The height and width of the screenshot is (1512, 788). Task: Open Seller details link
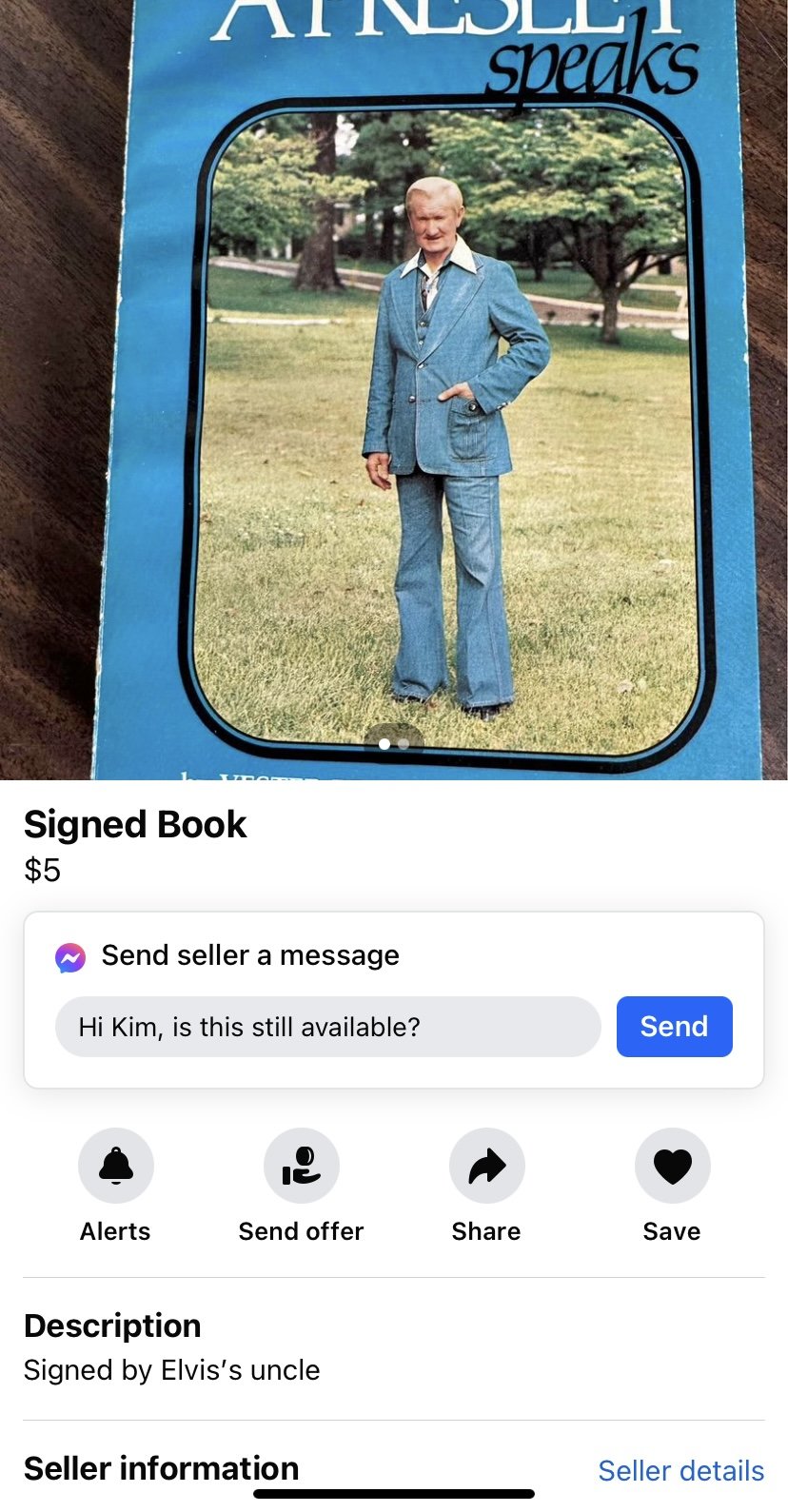(680, 1471)
